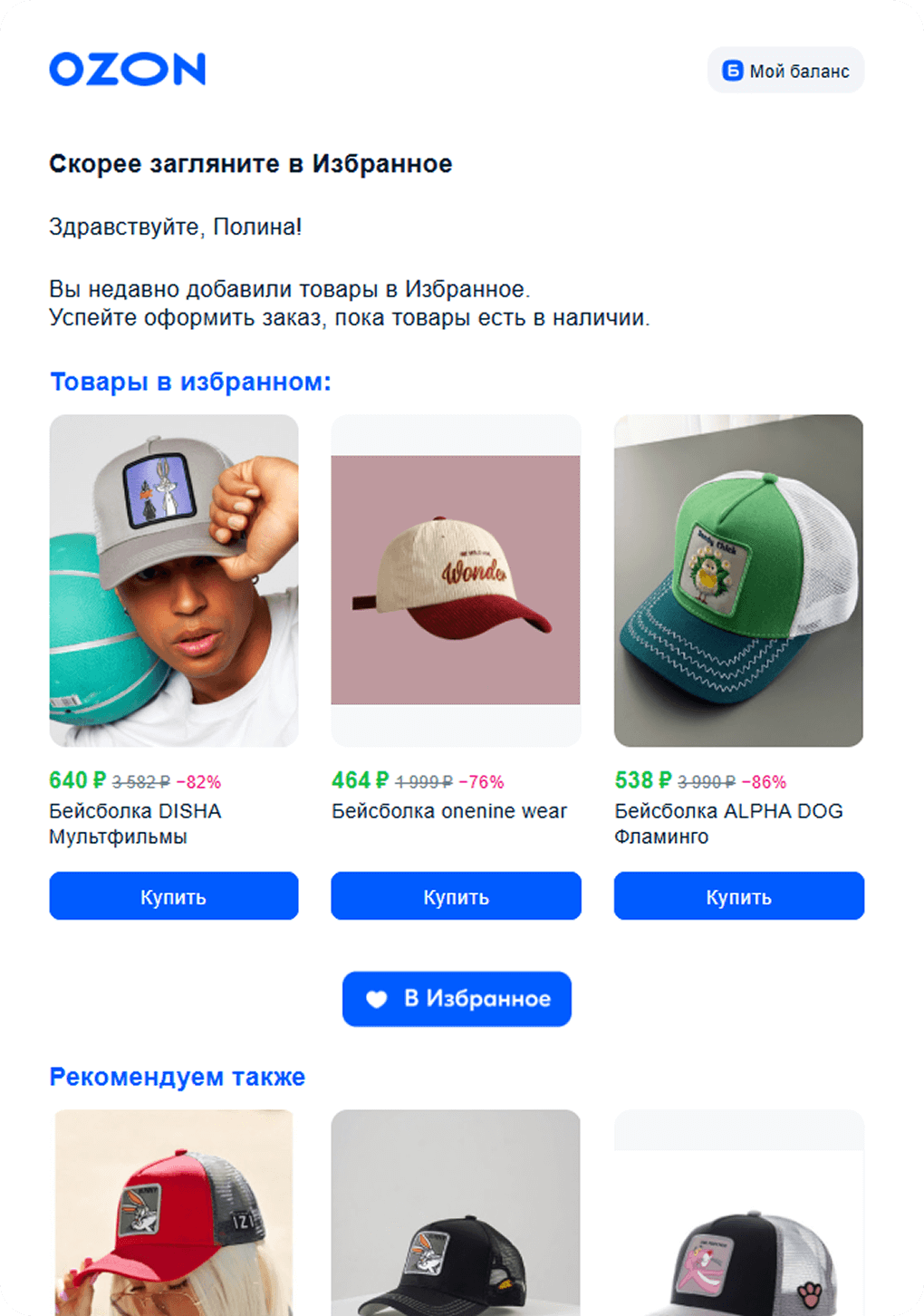The image size is (924, 1316).
Task: View the onenine wear Wonder cap image
Action: click(456, 580)
